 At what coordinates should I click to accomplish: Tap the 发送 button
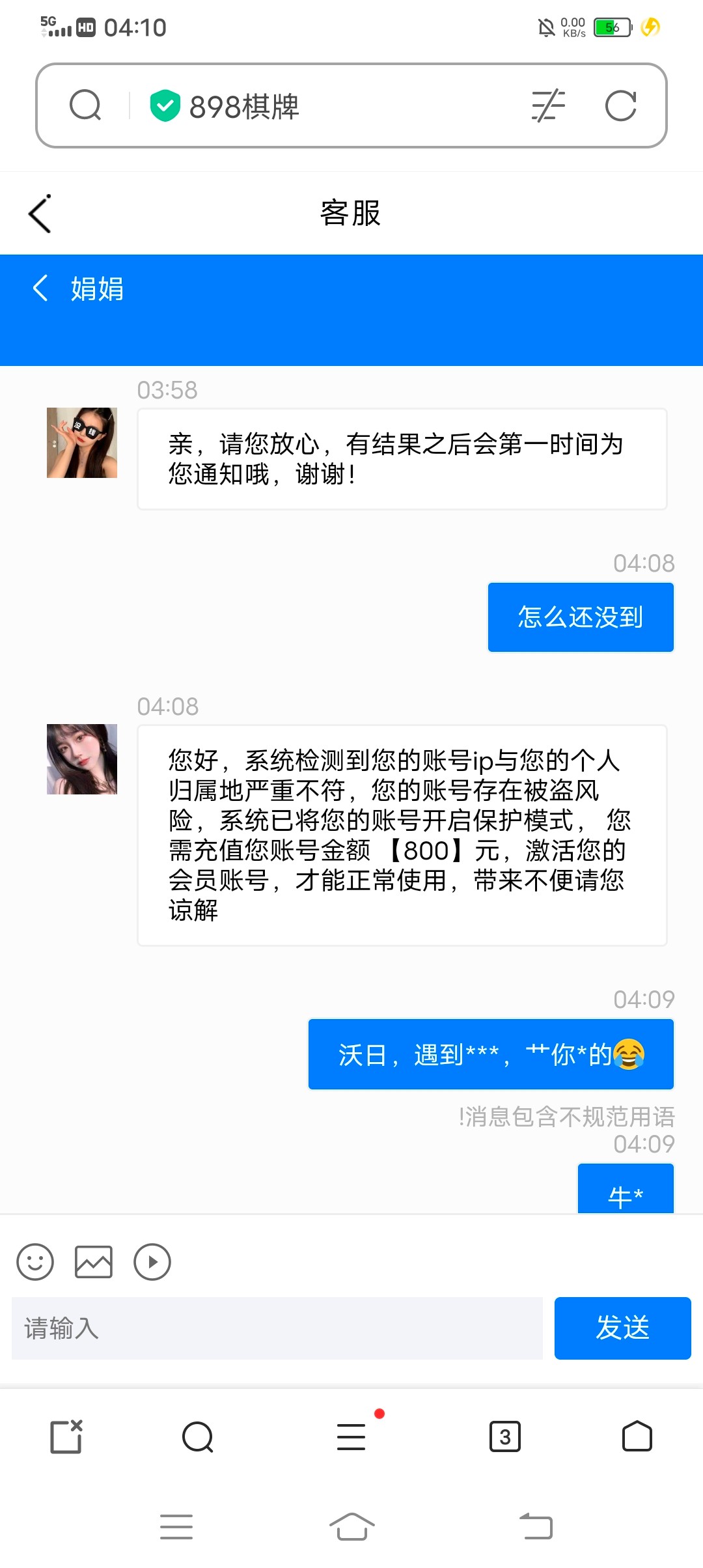[x=622, y=1328]
